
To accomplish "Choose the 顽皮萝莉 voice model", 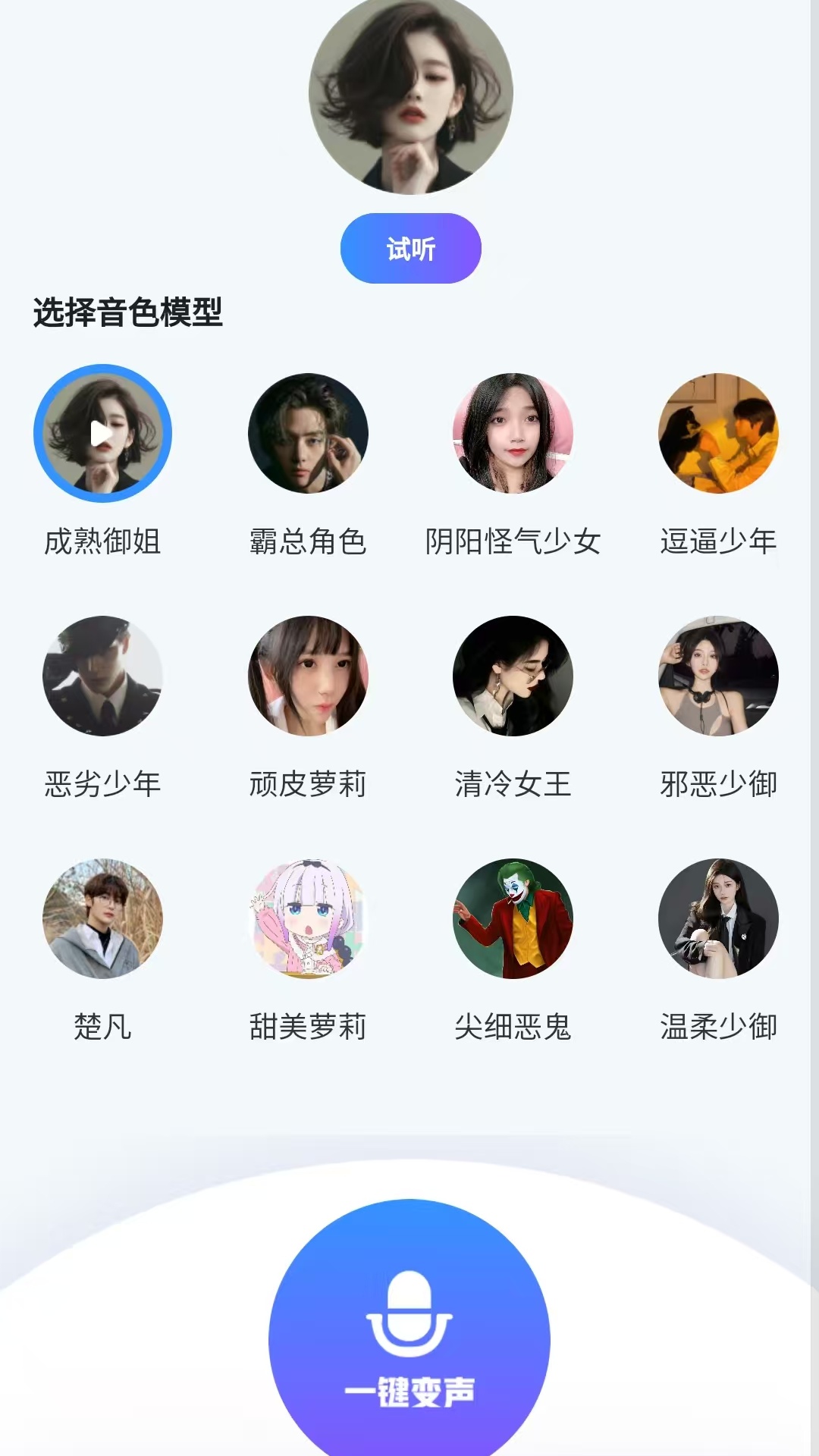I will point(308,676).
